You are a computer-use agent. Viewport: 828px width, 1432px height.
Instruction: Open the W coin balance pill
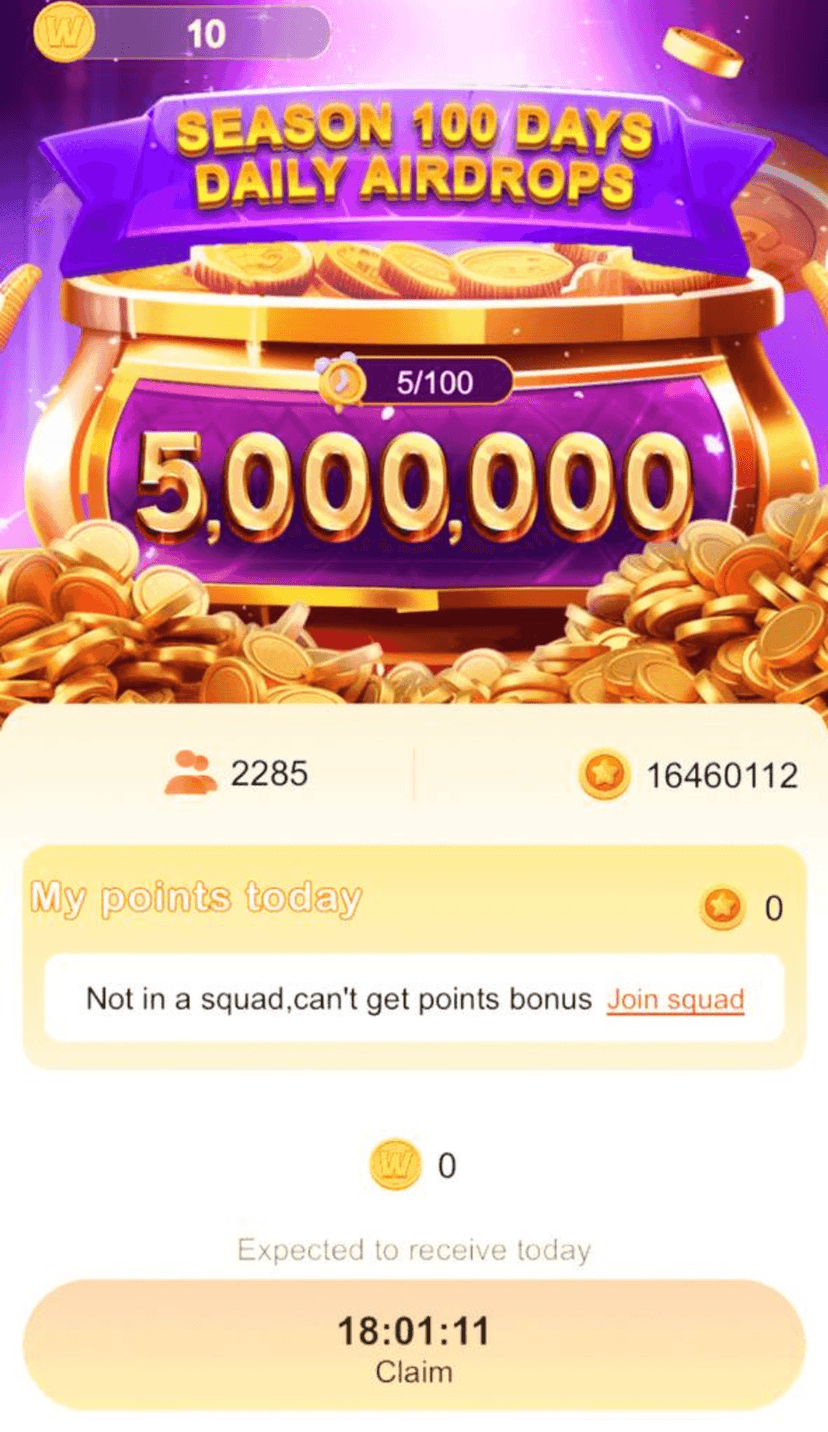(x=181, y=34)
